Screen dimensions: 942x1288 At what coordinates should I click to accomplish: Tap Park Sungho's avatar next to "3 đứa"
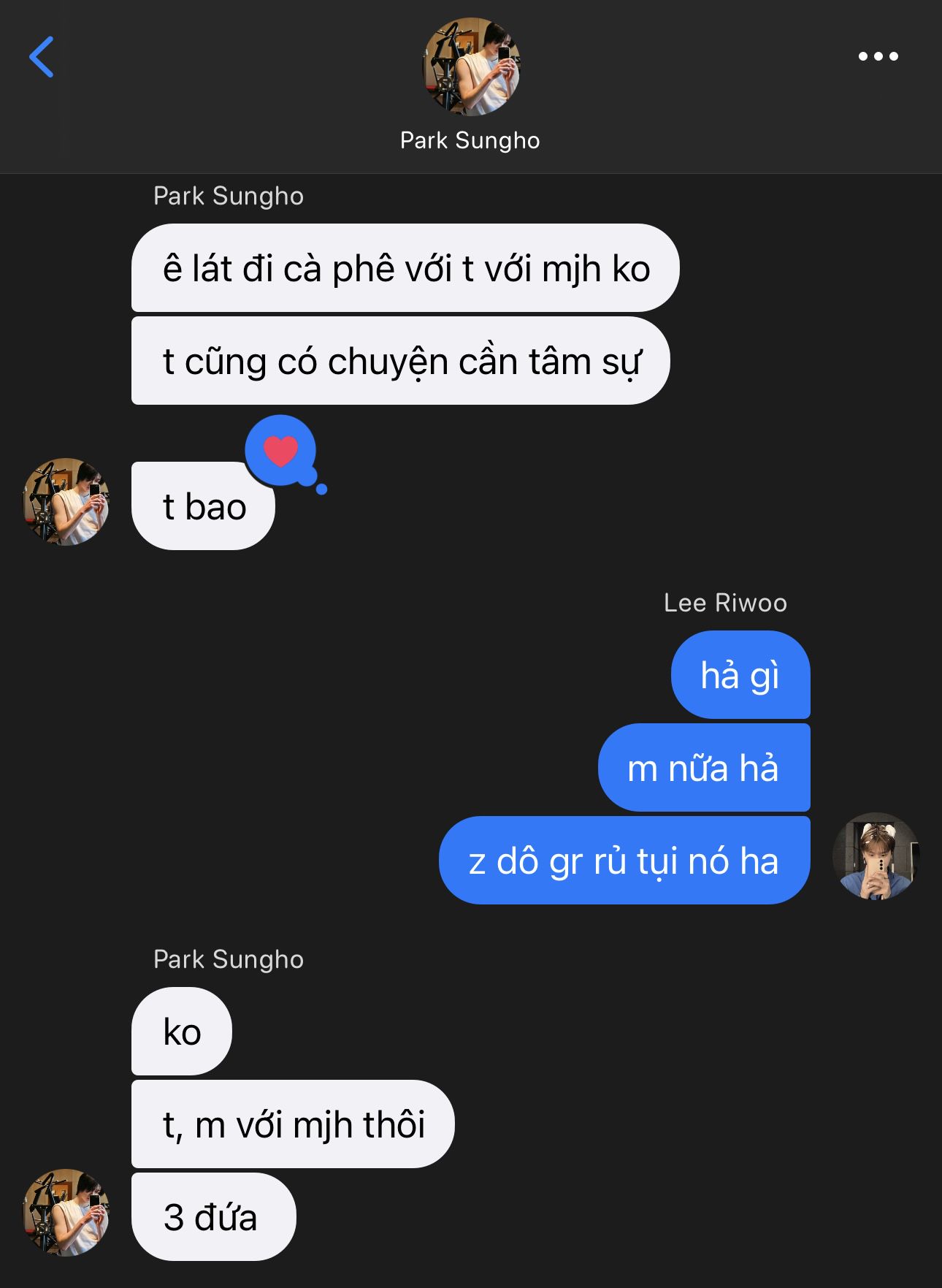coord(66,1212)
